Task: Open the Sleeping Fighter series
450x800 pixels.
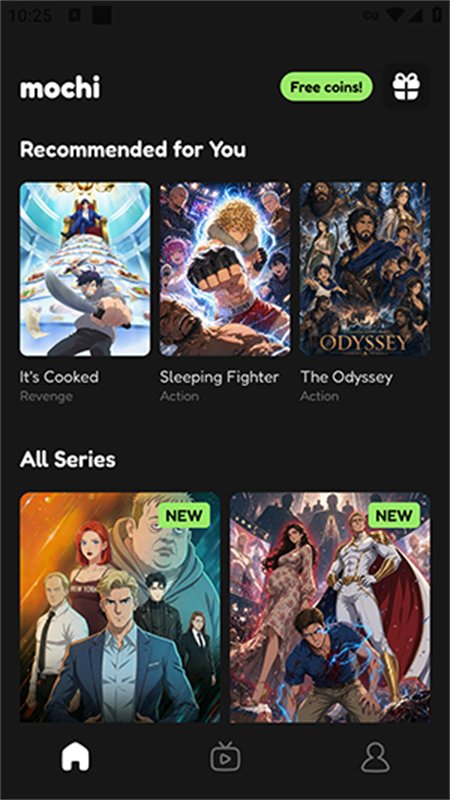Action: [225, 269]
